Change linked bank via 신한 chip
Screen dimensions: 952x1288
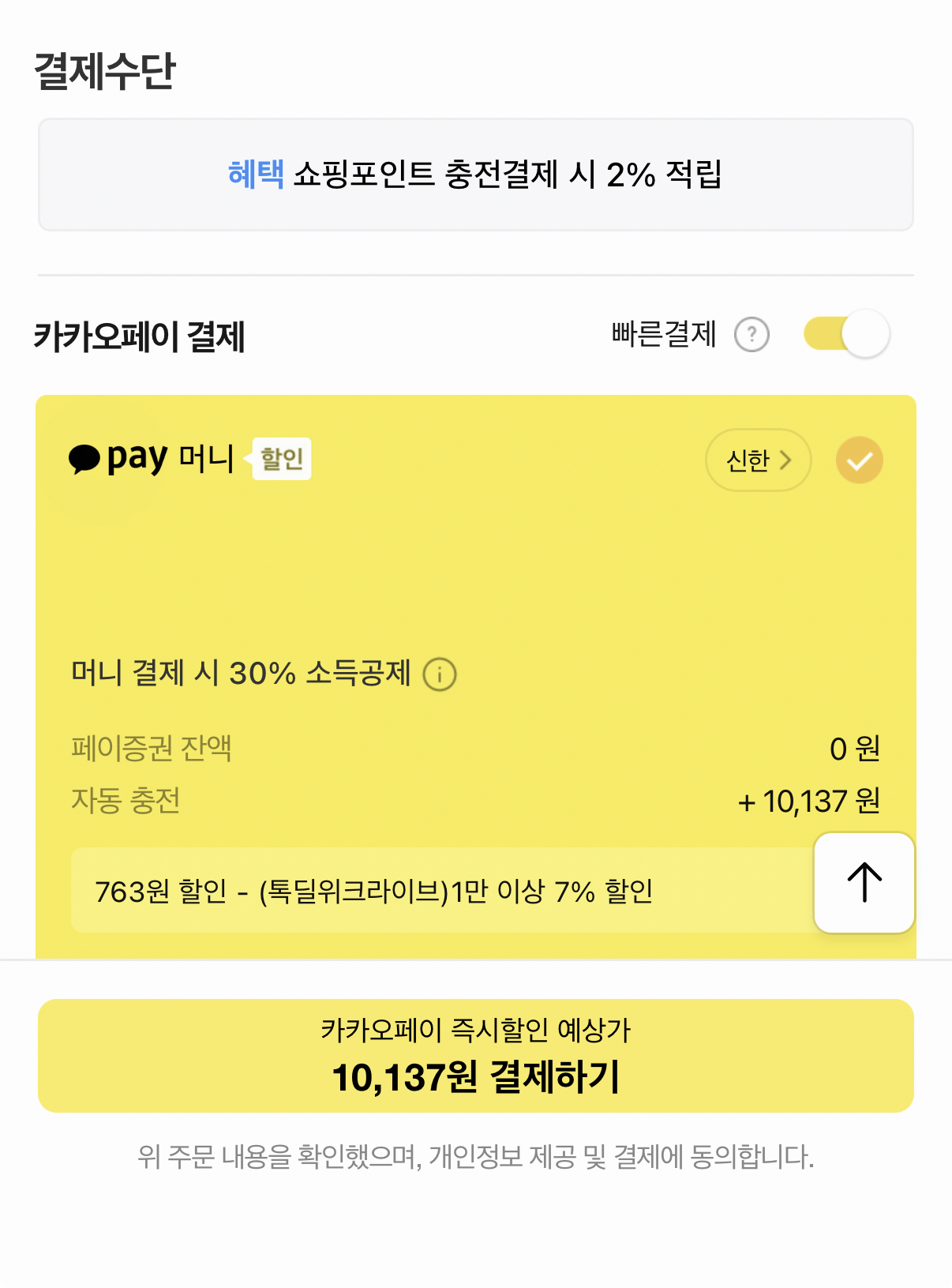758,460
